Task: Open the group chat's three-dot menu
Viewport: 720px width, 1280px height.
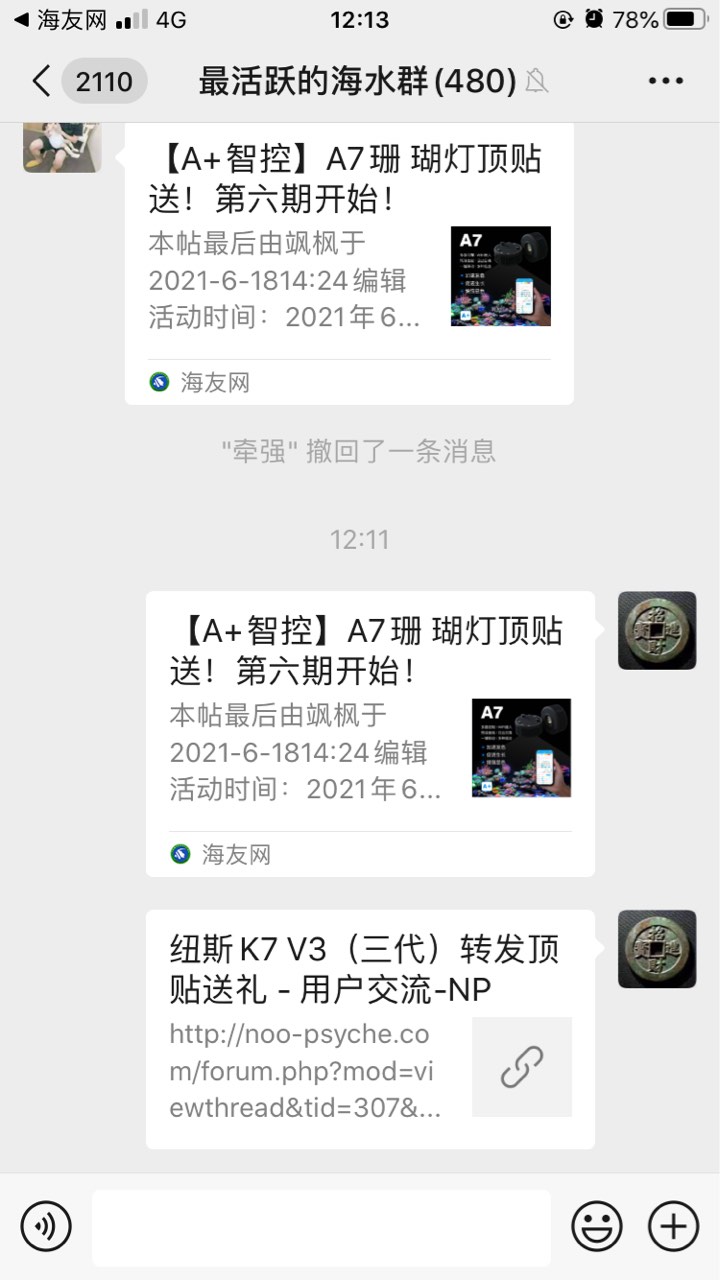Action: pos(665,81)
